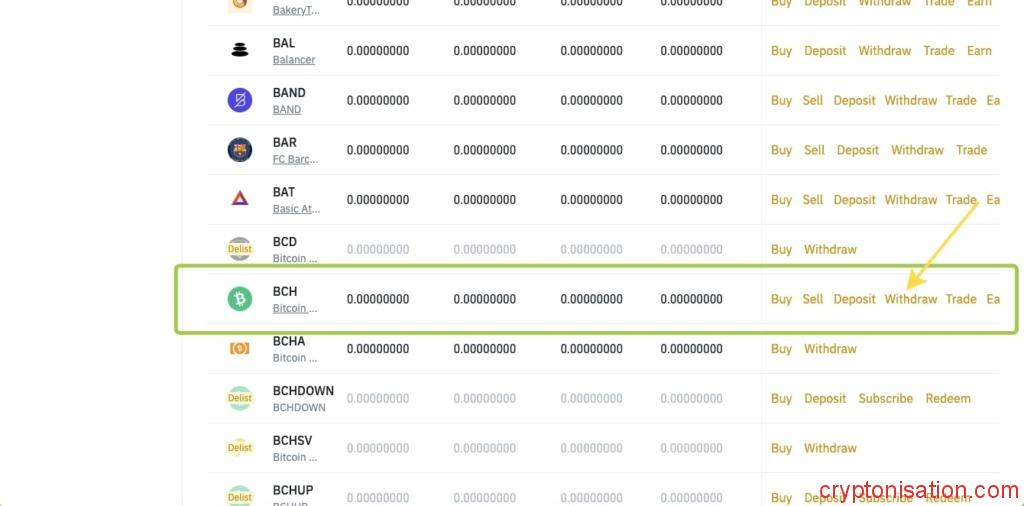
Task: Tap Withdraw in the BCD row
Action: point(830,249)
